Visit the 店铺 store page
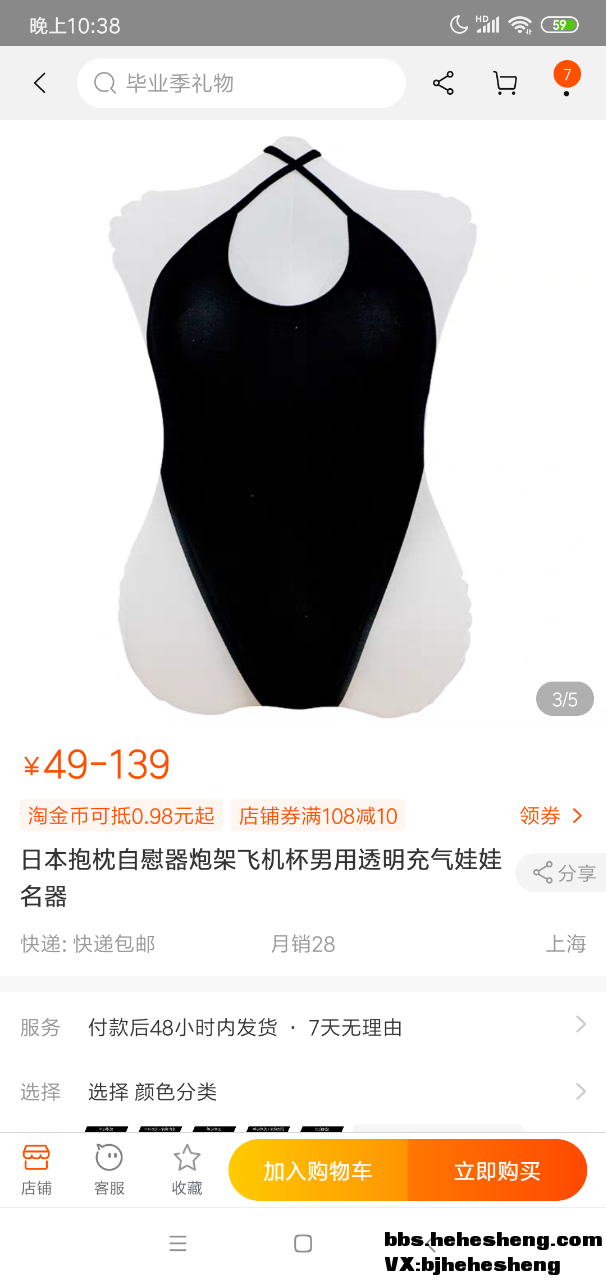The width and height of the screenshot is (606, 1280). pyautogui.click(x=36, y=1170)
